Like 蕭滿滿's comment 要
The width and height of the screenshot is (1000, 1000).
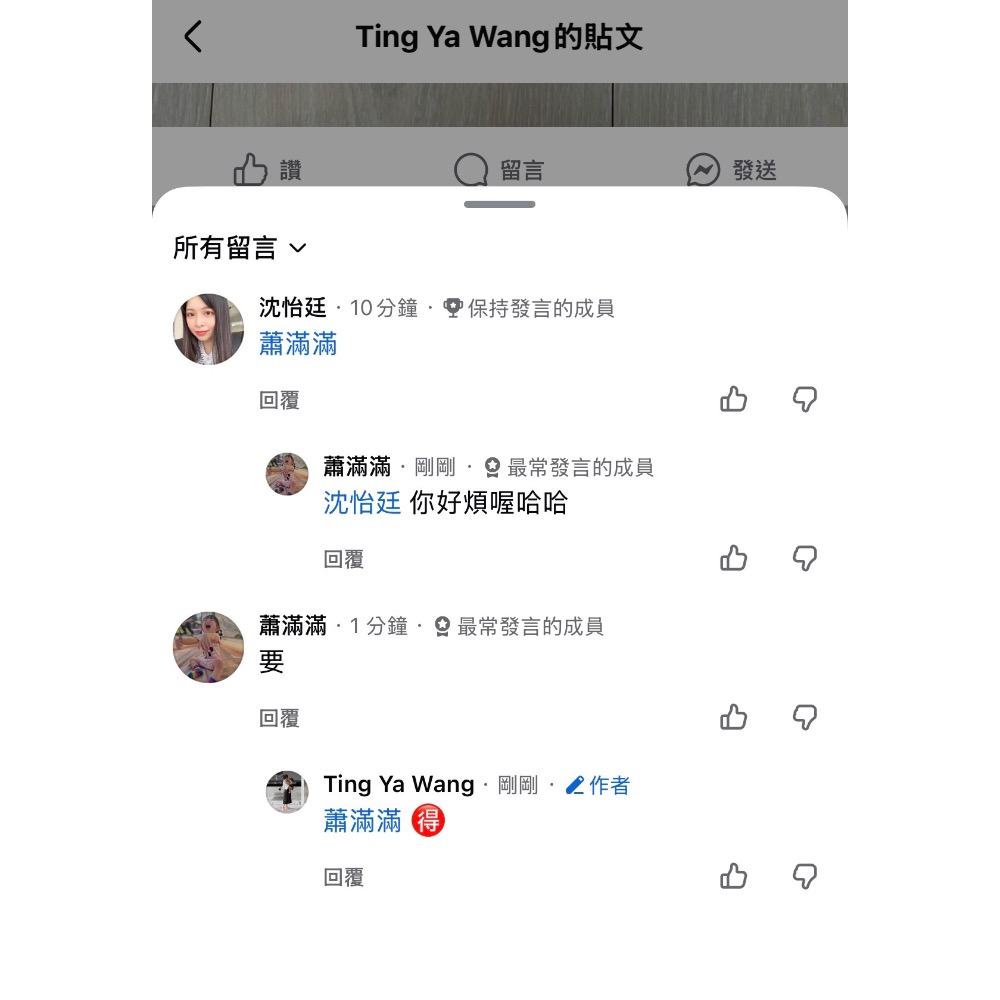[x=733, y=717]
